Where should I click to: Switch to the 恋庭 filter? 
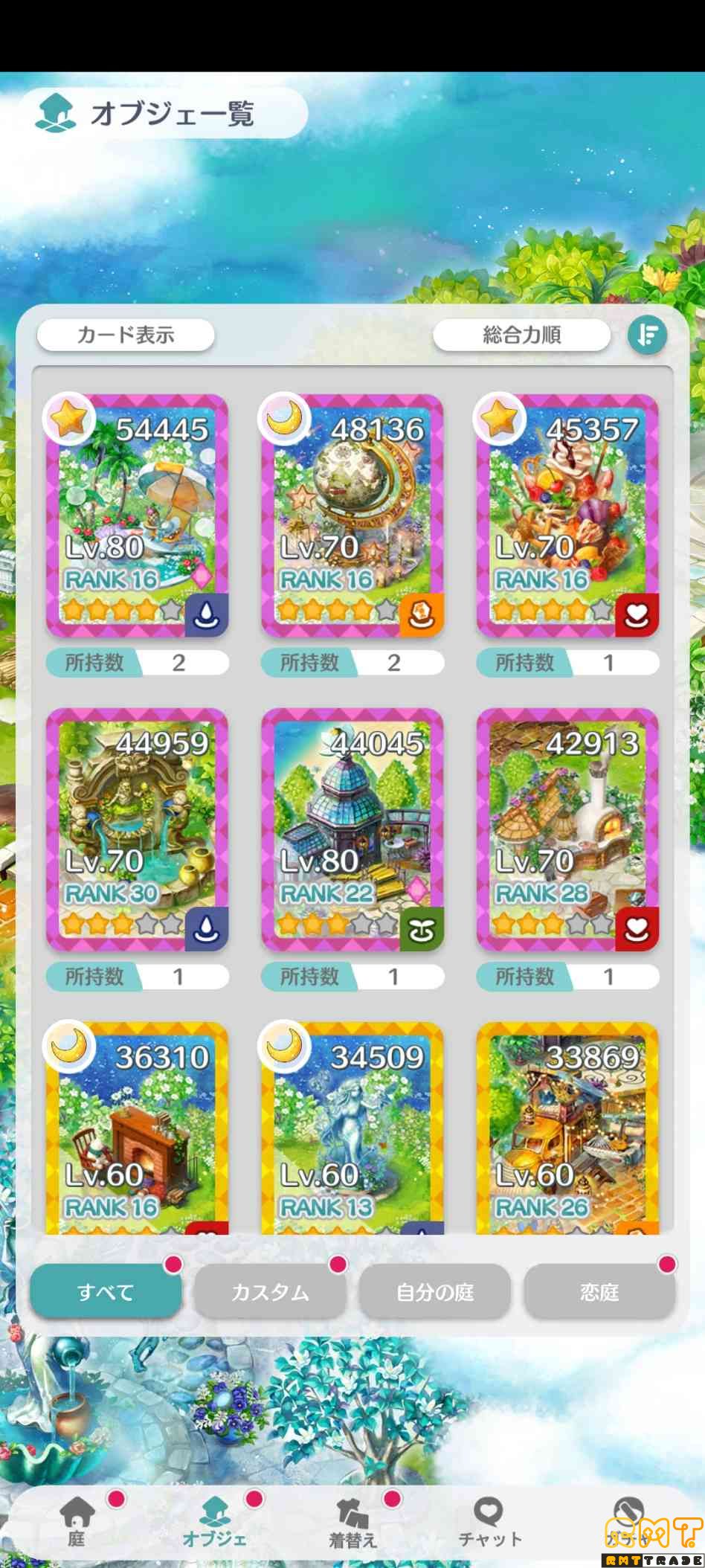tap(599, 1292)
